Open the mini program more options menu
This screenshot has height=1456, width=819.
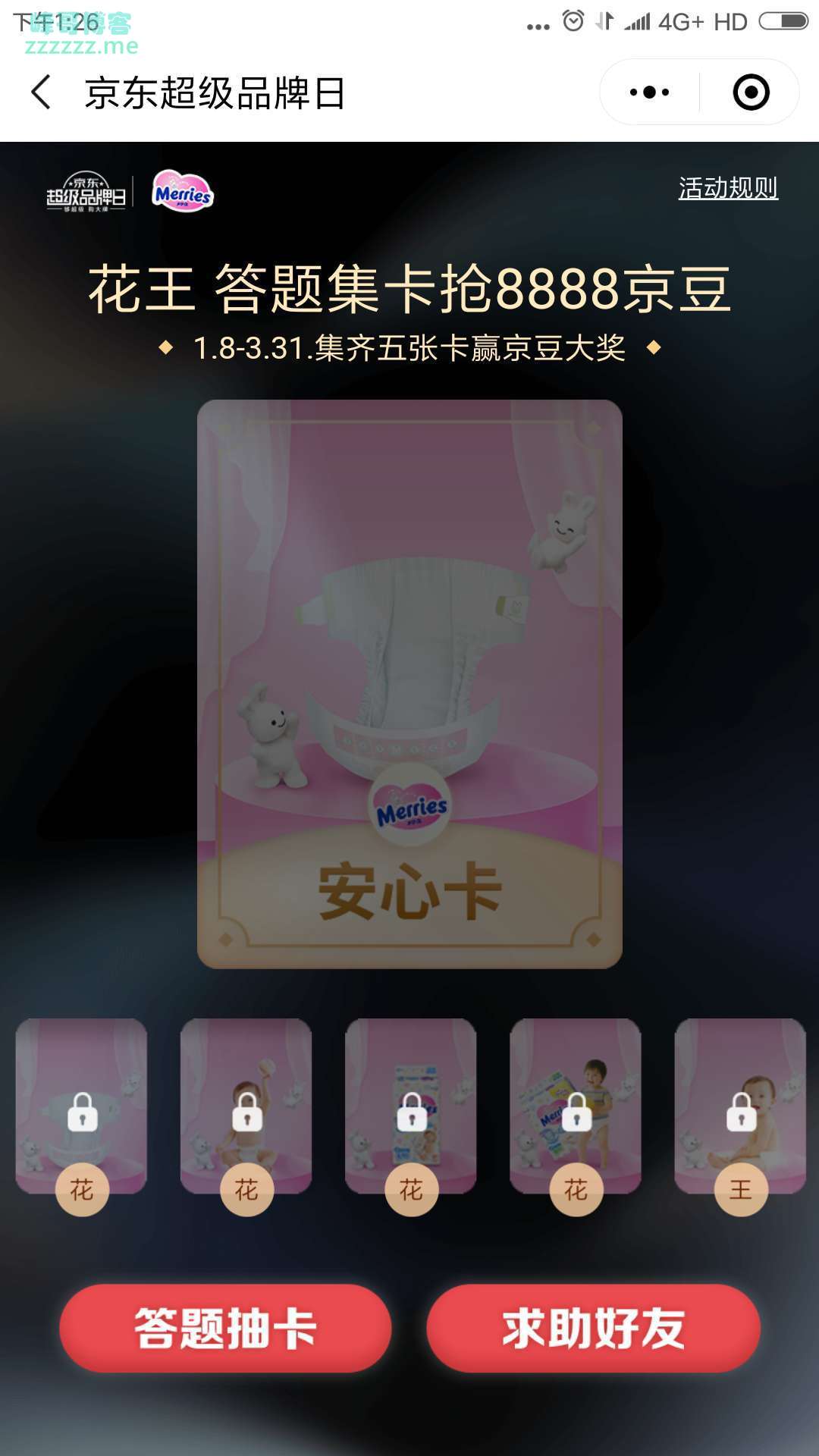[x=650, y=93]
